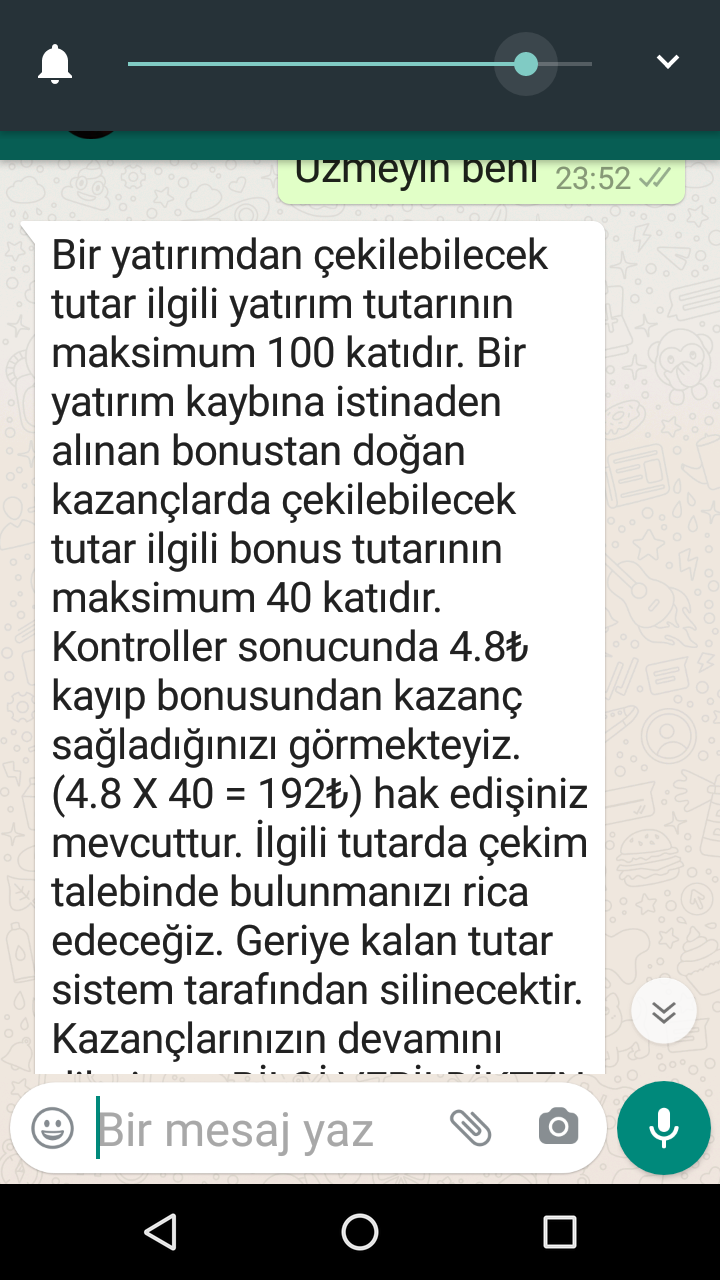Go back using the system back button
Image resolution: width=720 pixels, height=1280 pixels.
pos(160,1232)
